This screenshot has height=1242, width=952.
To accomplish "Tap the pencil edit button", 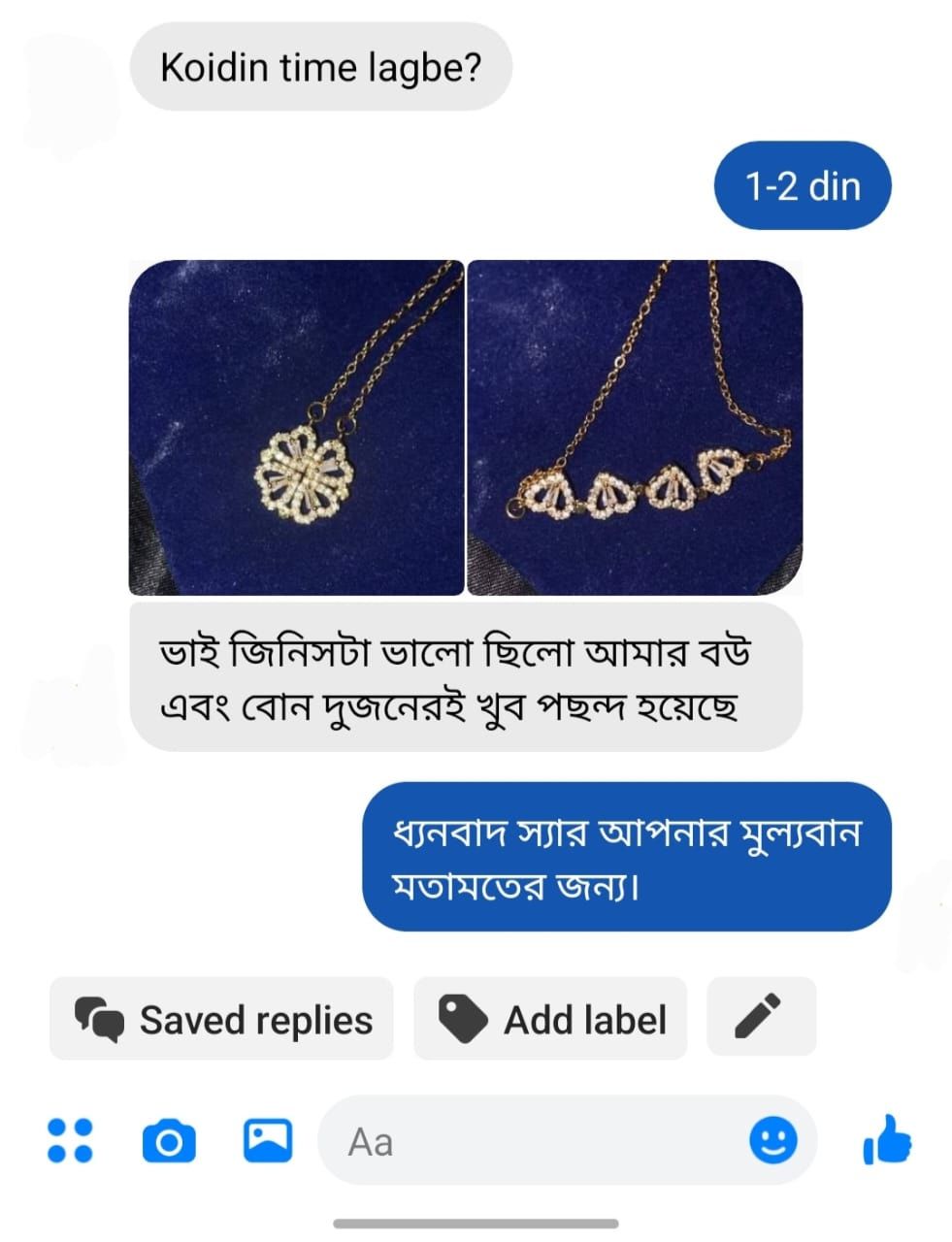I will coord(761,1017).
